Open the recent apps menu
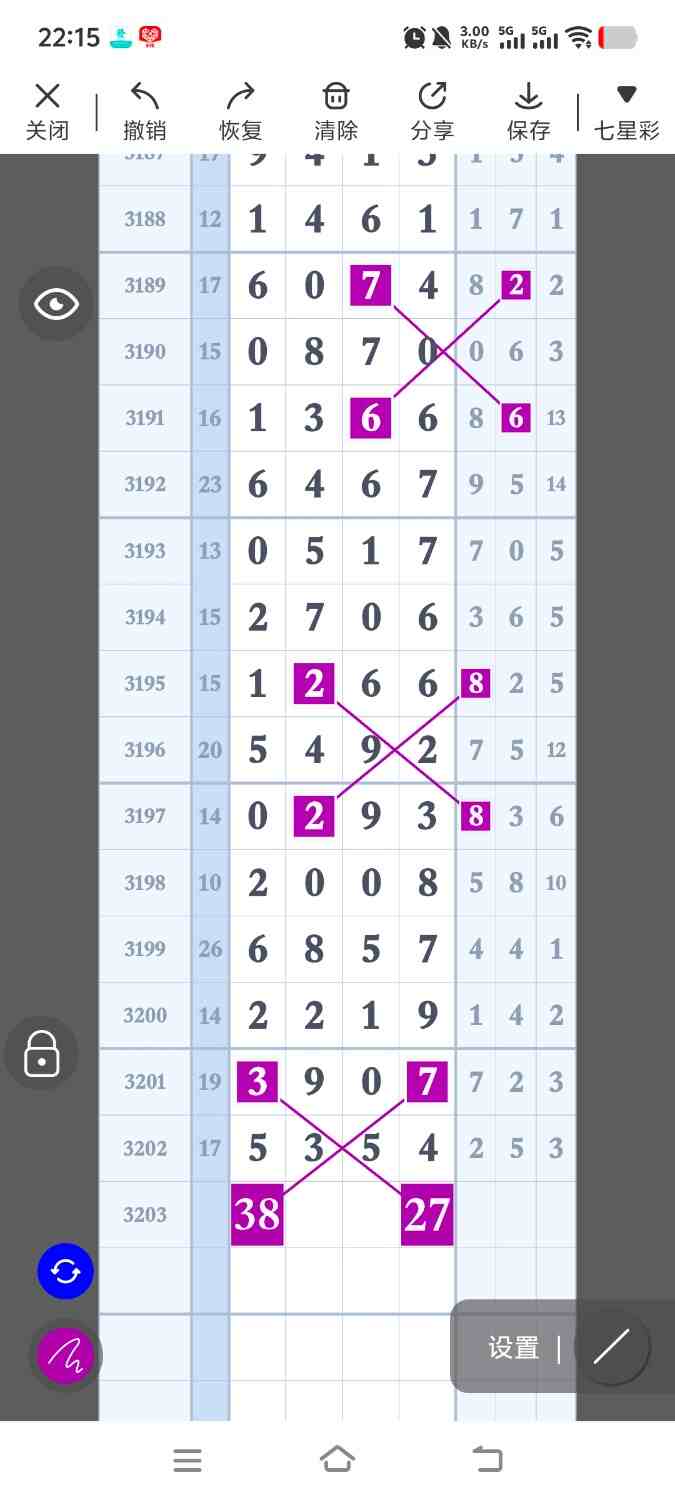 (187, 1460)
